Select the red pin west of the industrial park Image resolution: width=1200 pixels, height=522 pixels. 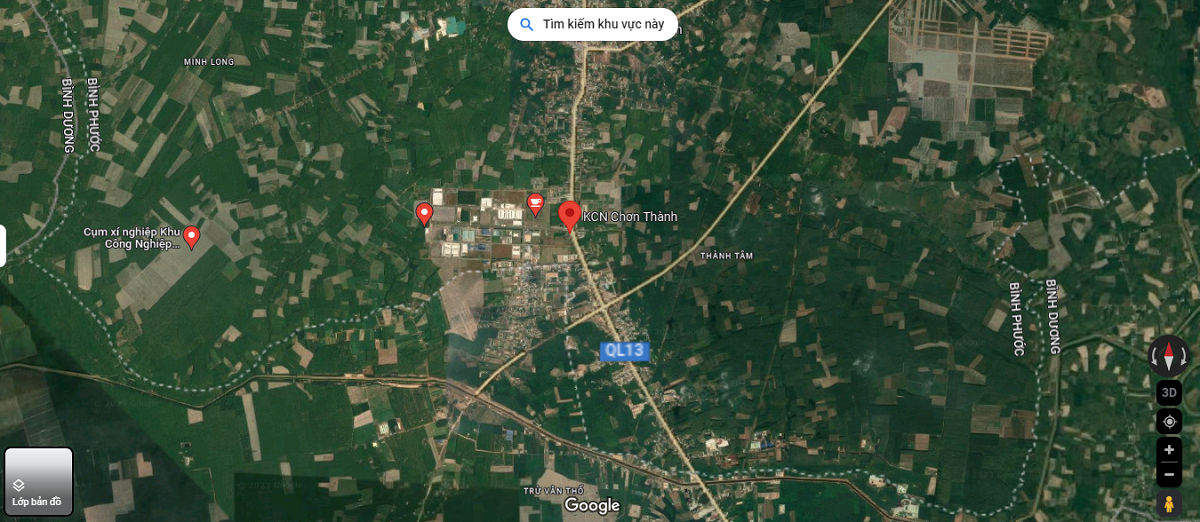point(424,213)
